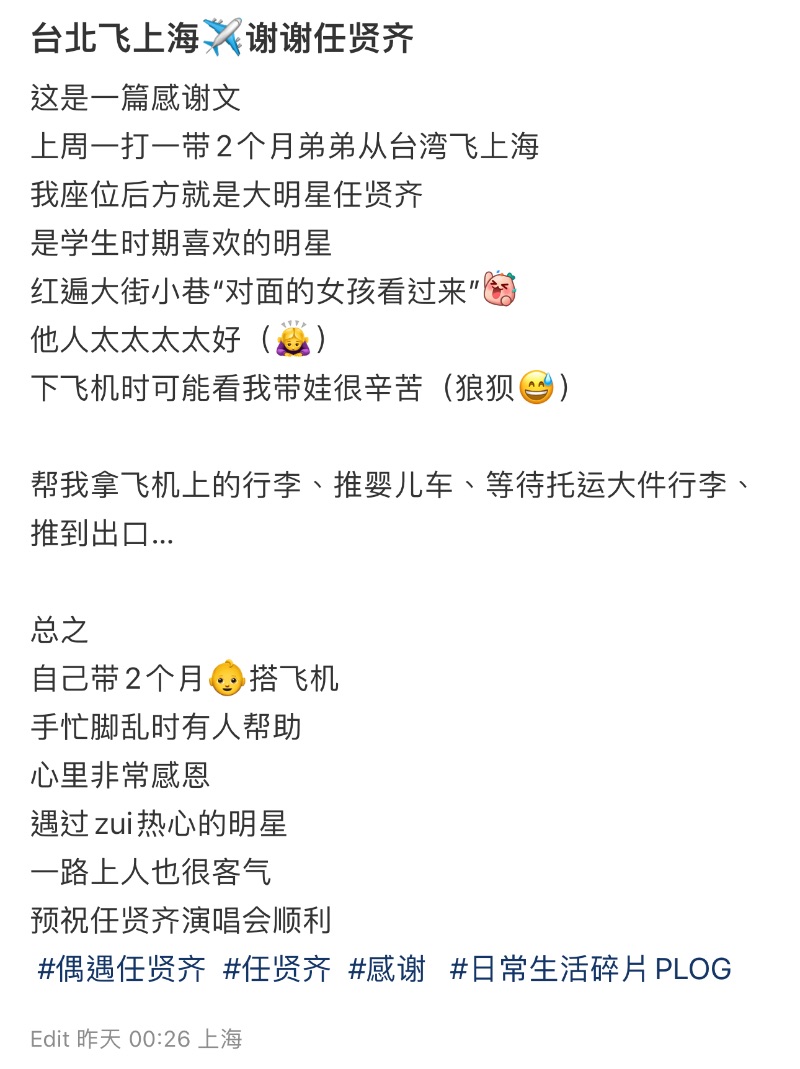Viewport: 800px width, 1069px height.
Task: Open the #偶遇任贤齐 hashtag
Action: (x=121, y=968)
